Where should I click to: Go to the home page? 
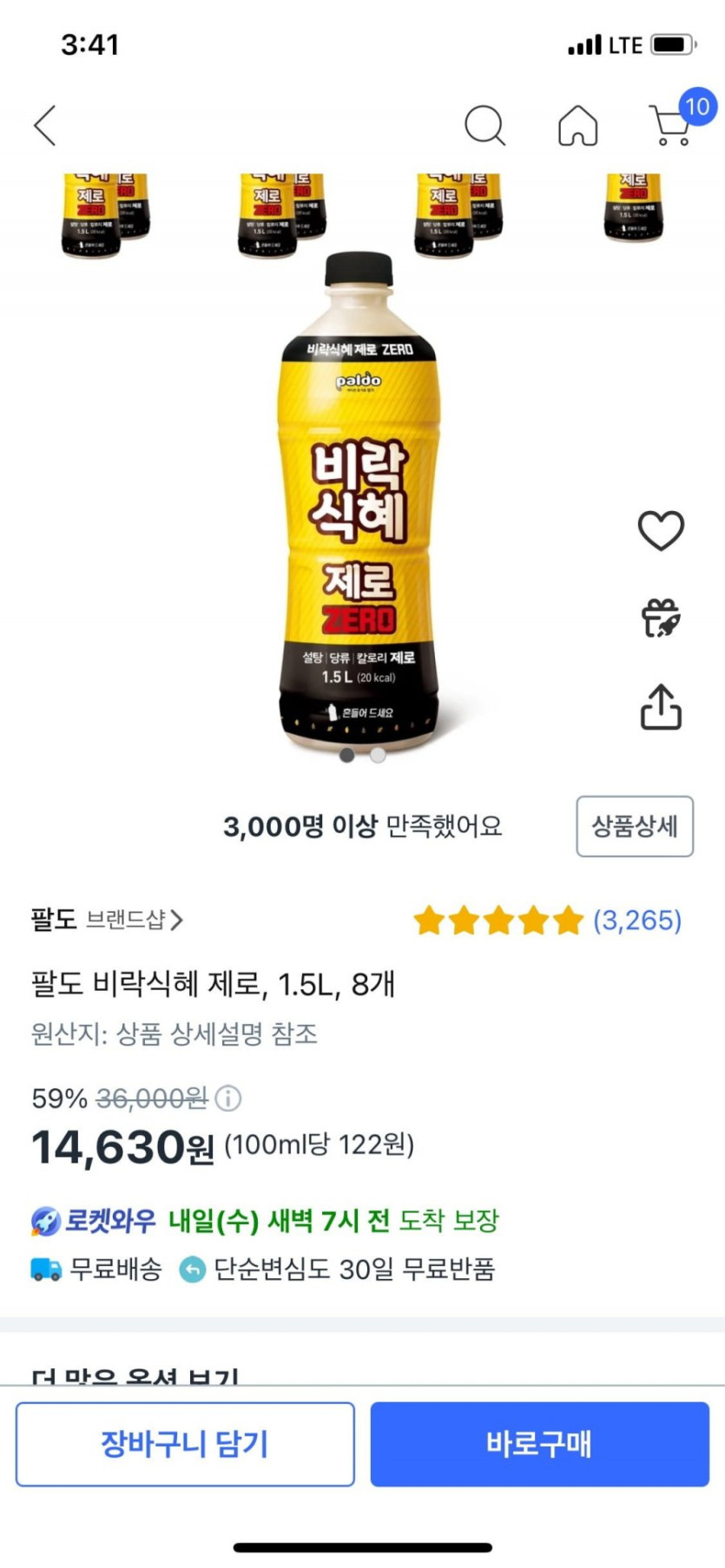(x=577, y=125)
